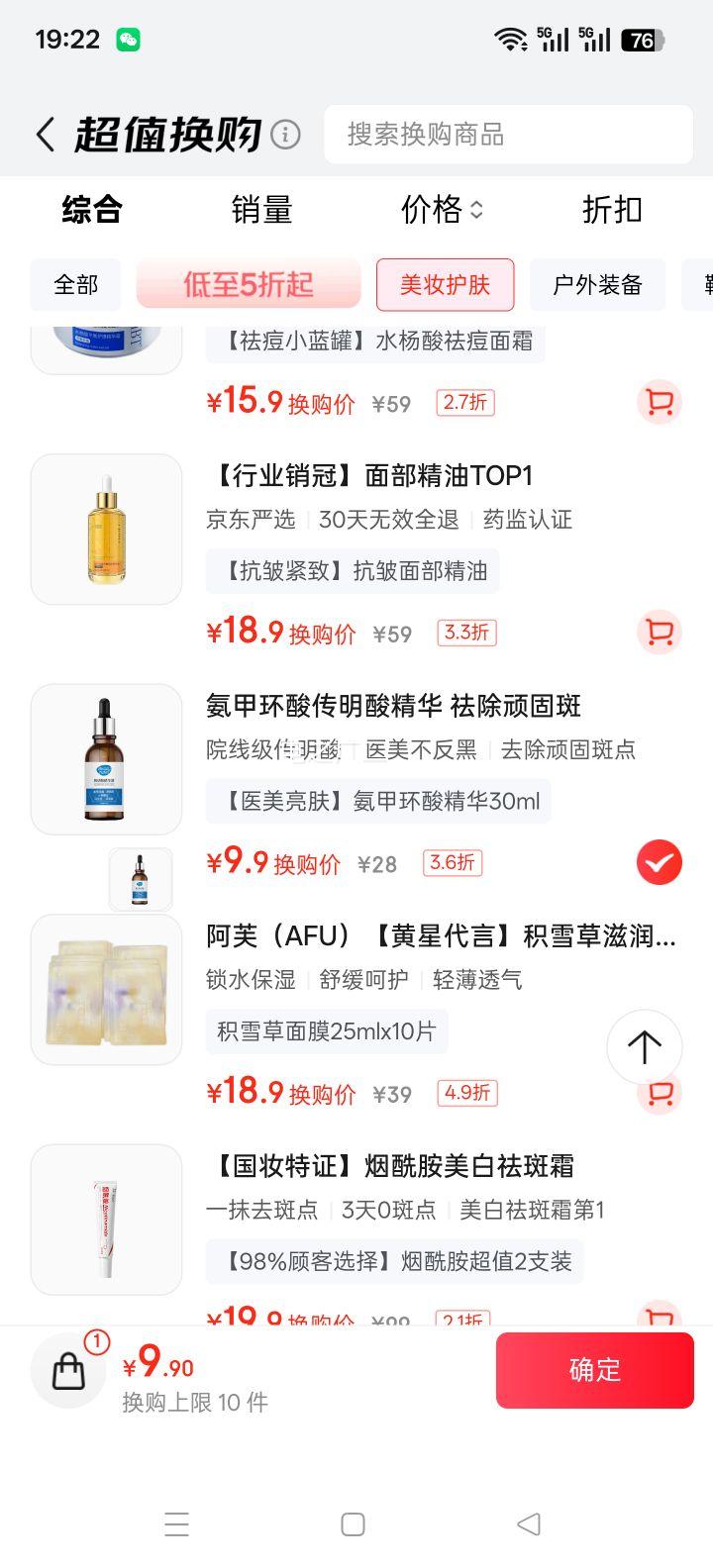The width and height of the screenshot is (713, 1568).
Task: Open the 面部精油 product thumbnail
Action: 106,529
